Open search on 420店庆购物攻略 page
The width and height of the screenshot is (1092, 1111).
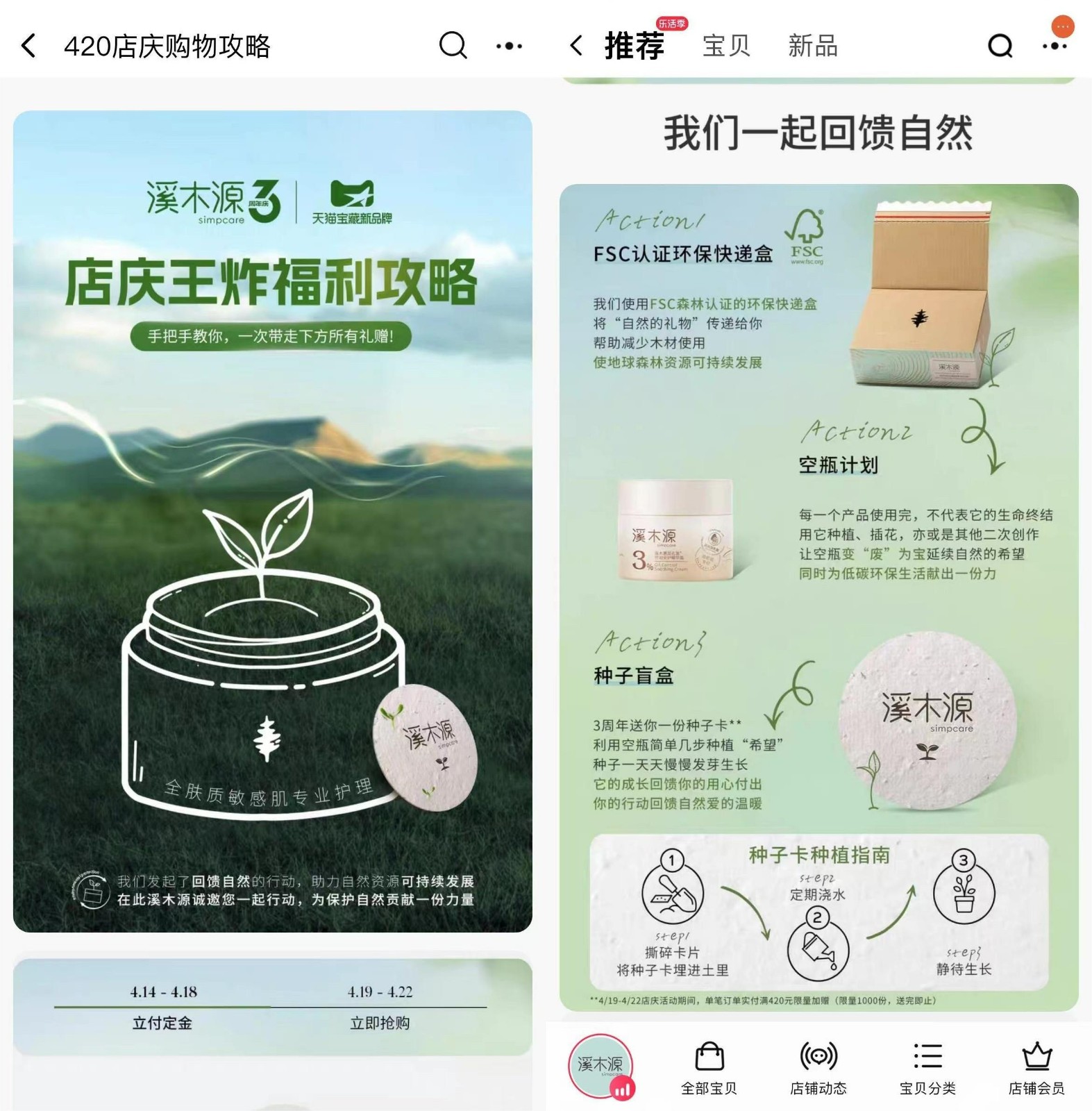(x=453, y=46)
